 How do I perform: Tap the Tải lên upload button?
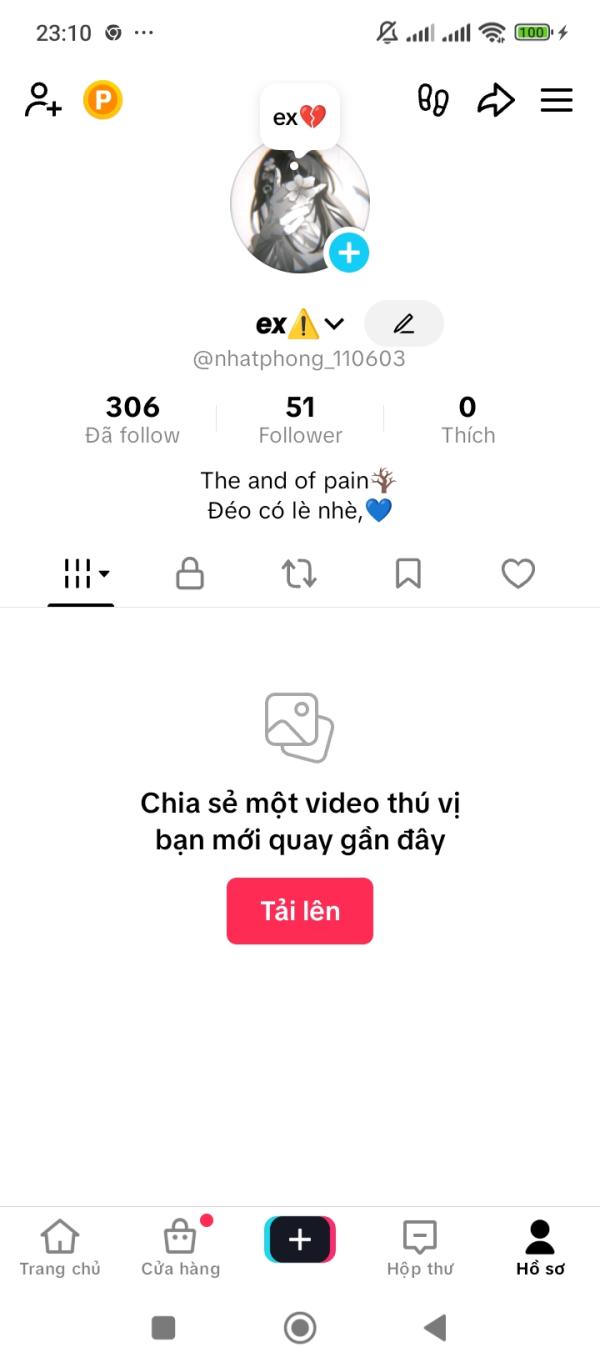(x=300, y=911)
